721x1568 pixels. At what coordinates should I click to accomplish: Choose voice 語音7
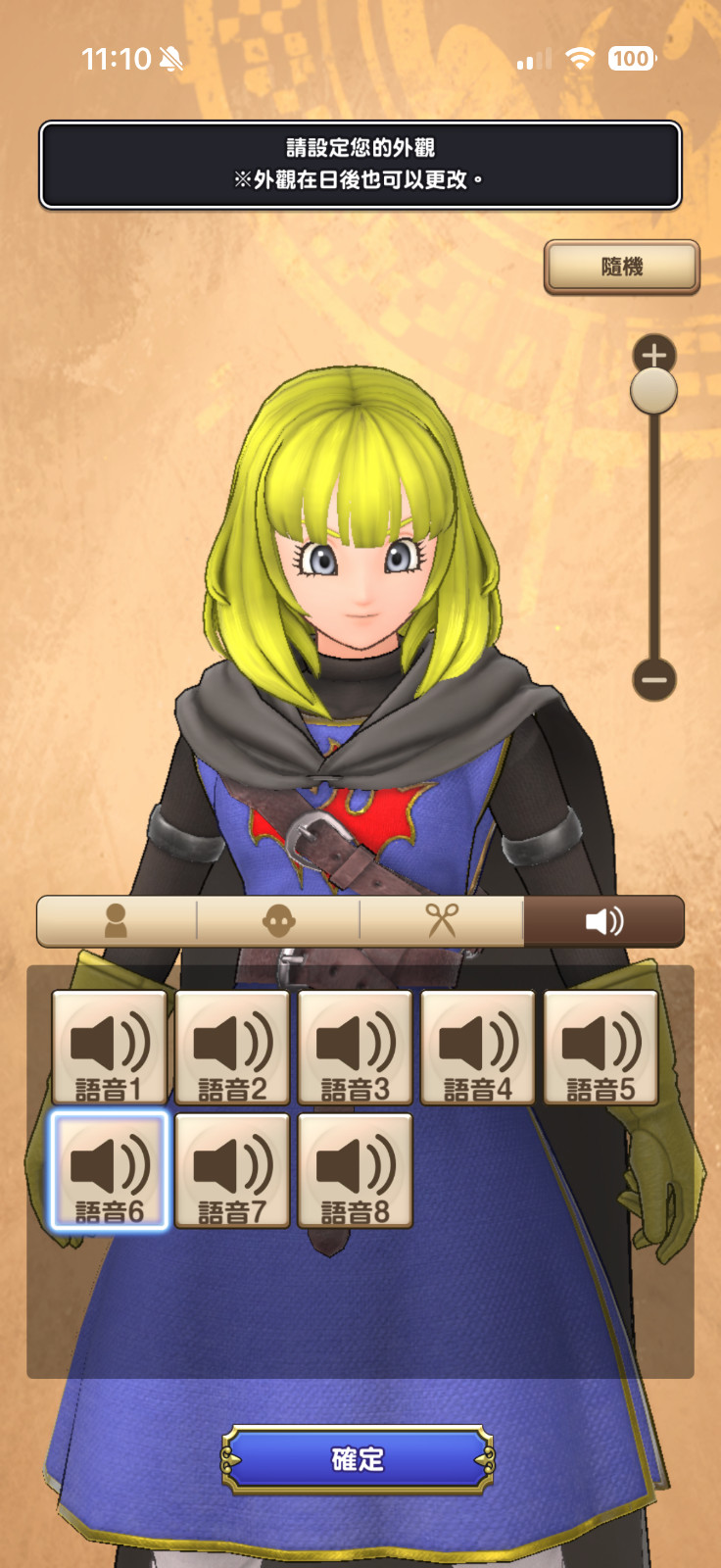pos(232,1170)
